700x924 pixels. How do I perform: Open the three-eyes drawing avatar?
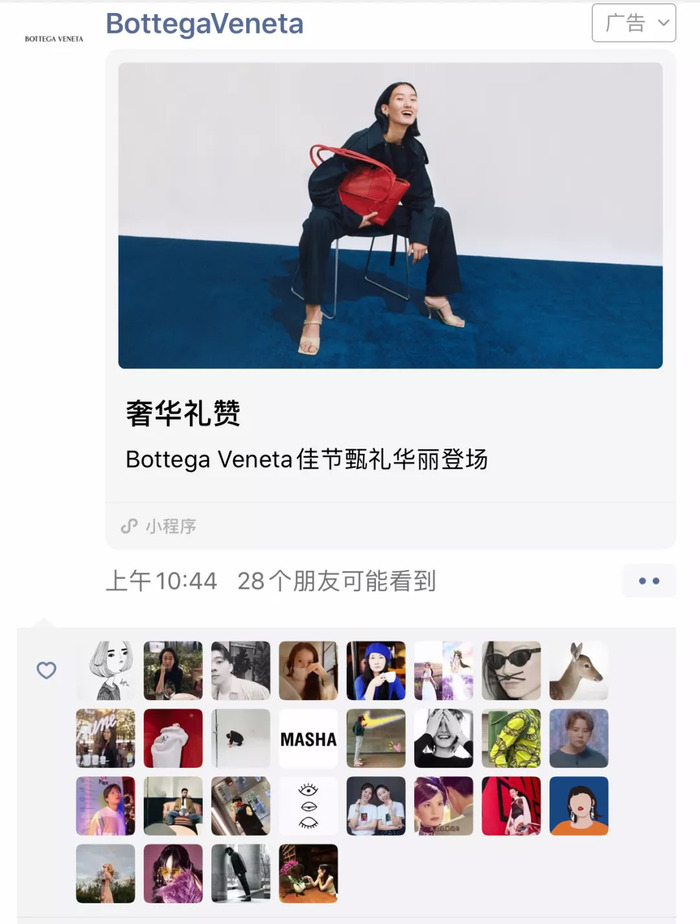click(x=308, y=806)
